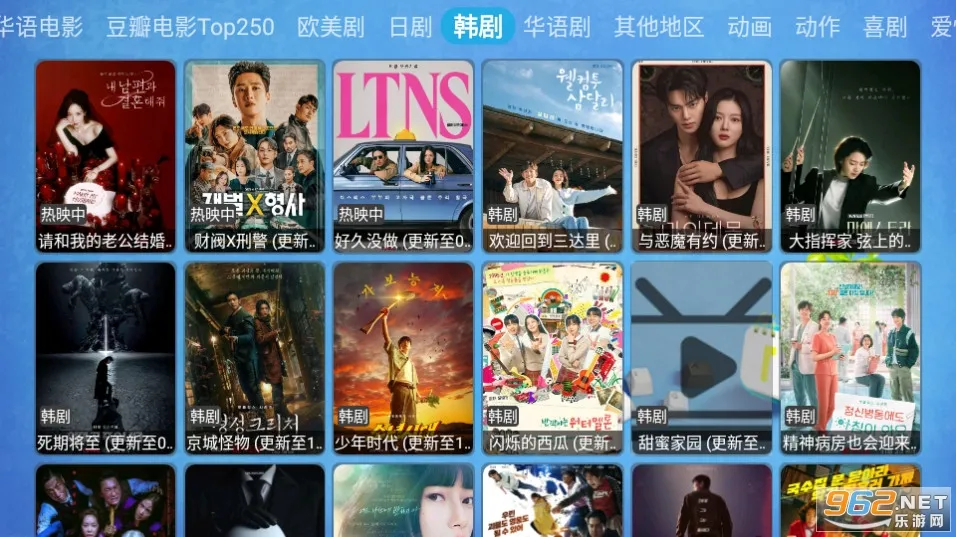This screenshot has width=956, height=537.
Task: Open the 京城怪物 drama card
Action: (255, 358)
